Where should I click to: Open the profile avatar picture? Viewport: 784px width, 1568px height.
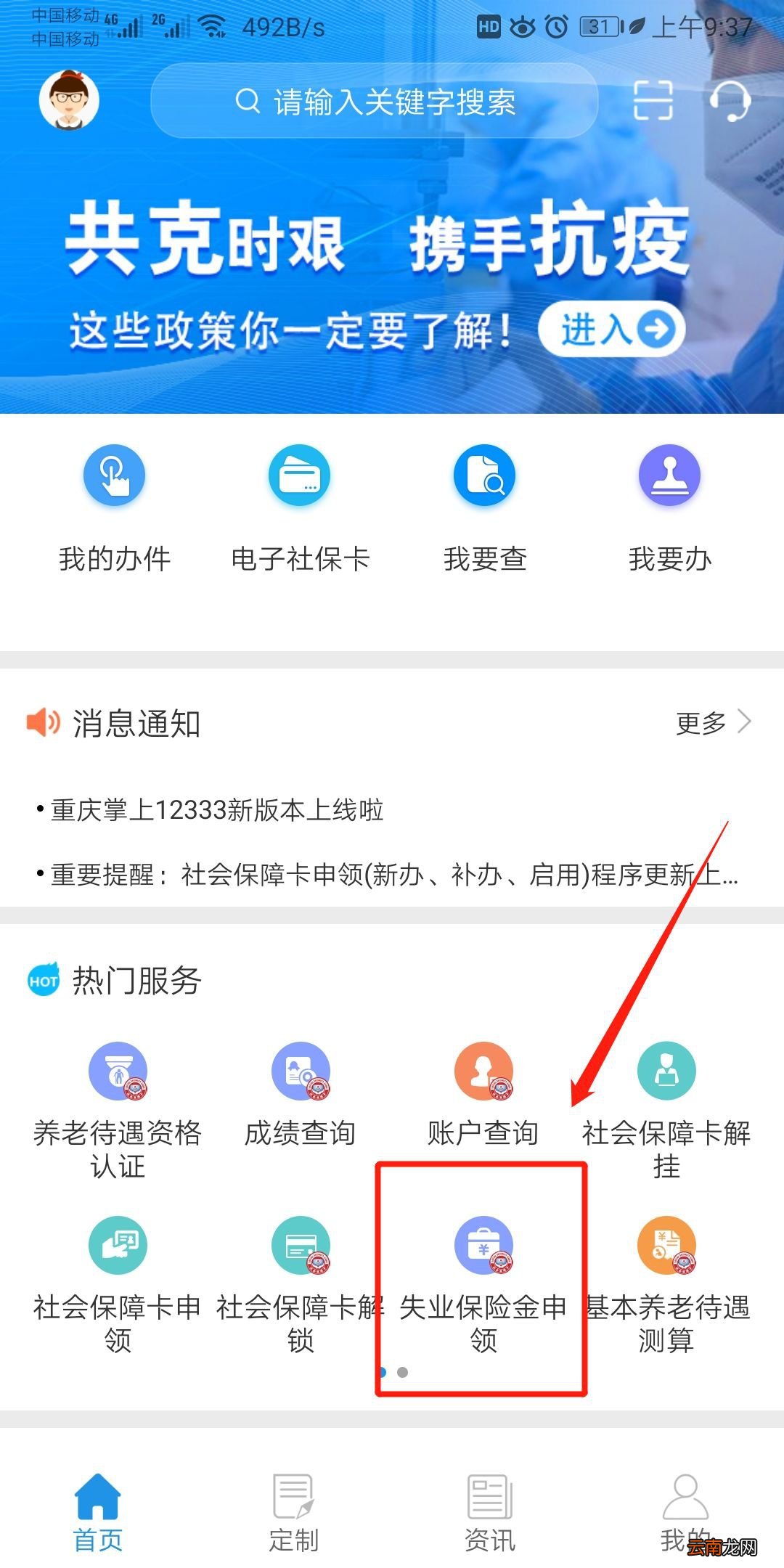69,100
